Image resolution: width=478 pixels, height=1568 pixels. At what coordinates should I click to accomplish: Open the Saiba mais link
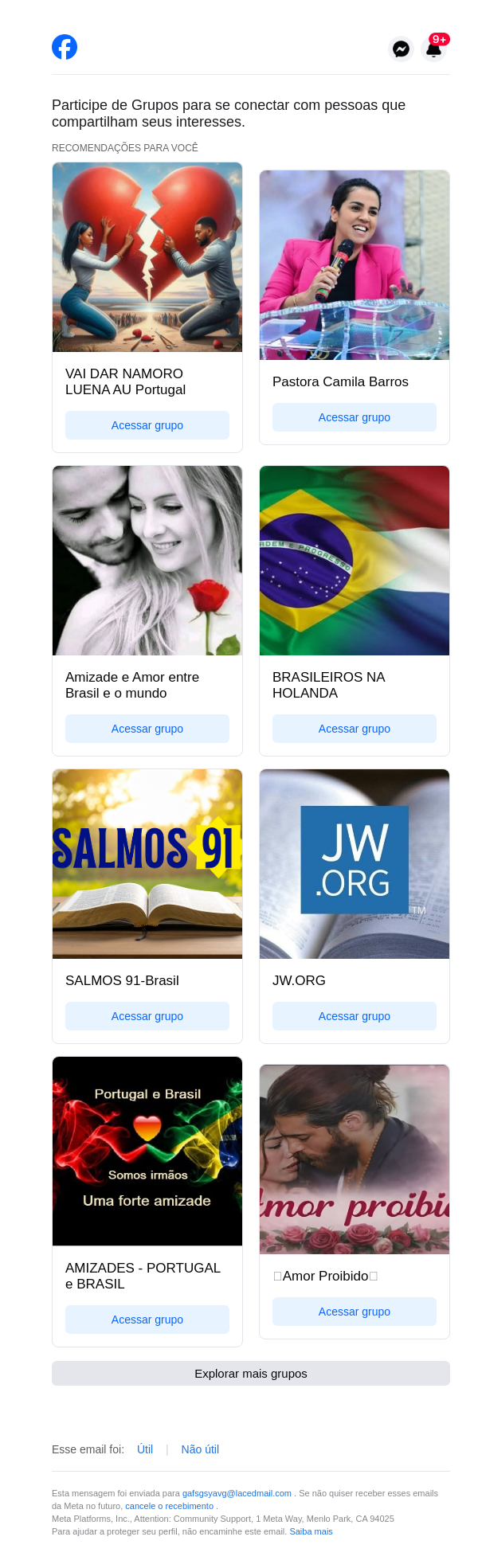click(x=311, y=1531)
